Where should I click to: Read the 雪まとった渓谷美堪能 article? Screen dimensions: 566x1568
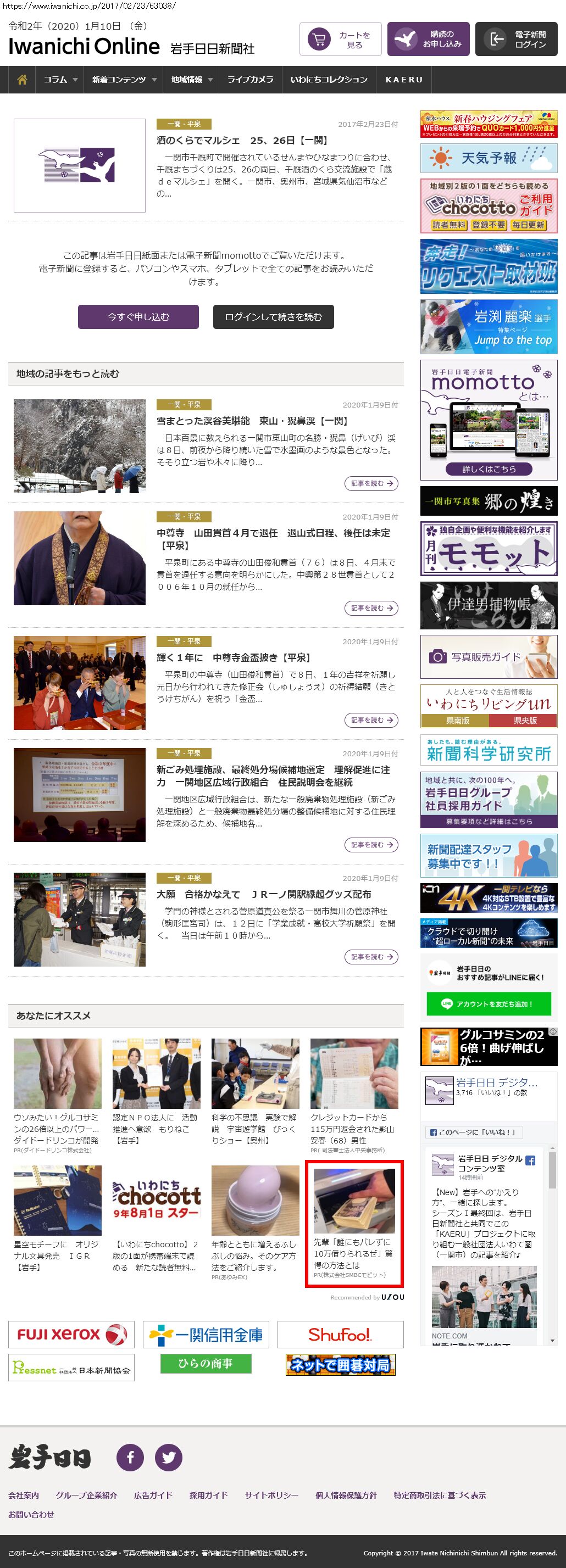pos(371,483)
